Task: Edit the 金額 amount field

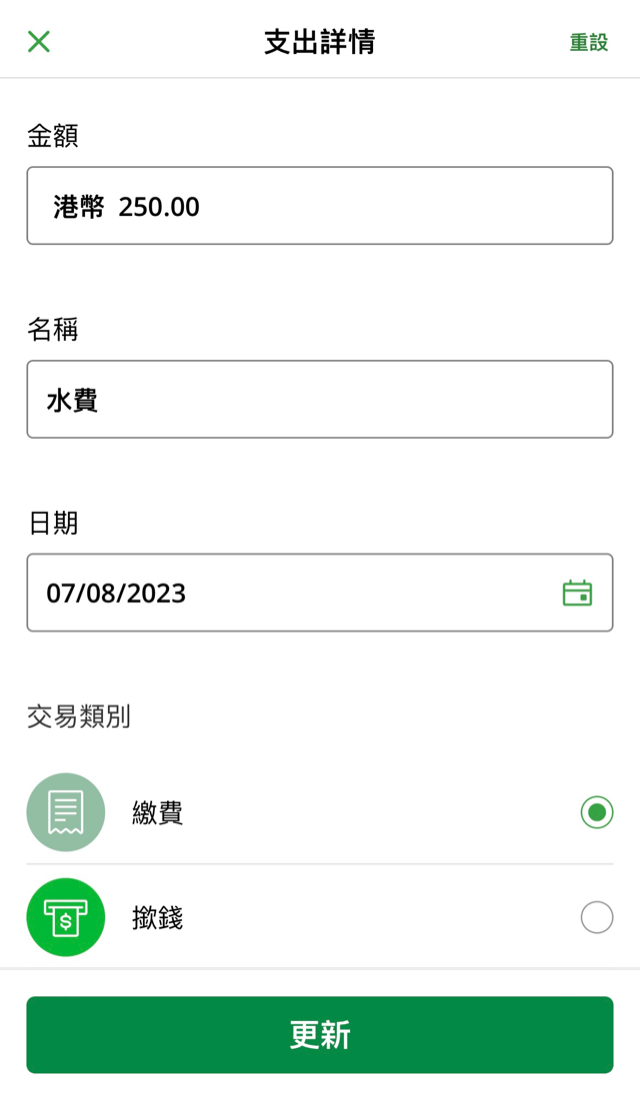Action: pyautogui.click(x=319, y=206)
